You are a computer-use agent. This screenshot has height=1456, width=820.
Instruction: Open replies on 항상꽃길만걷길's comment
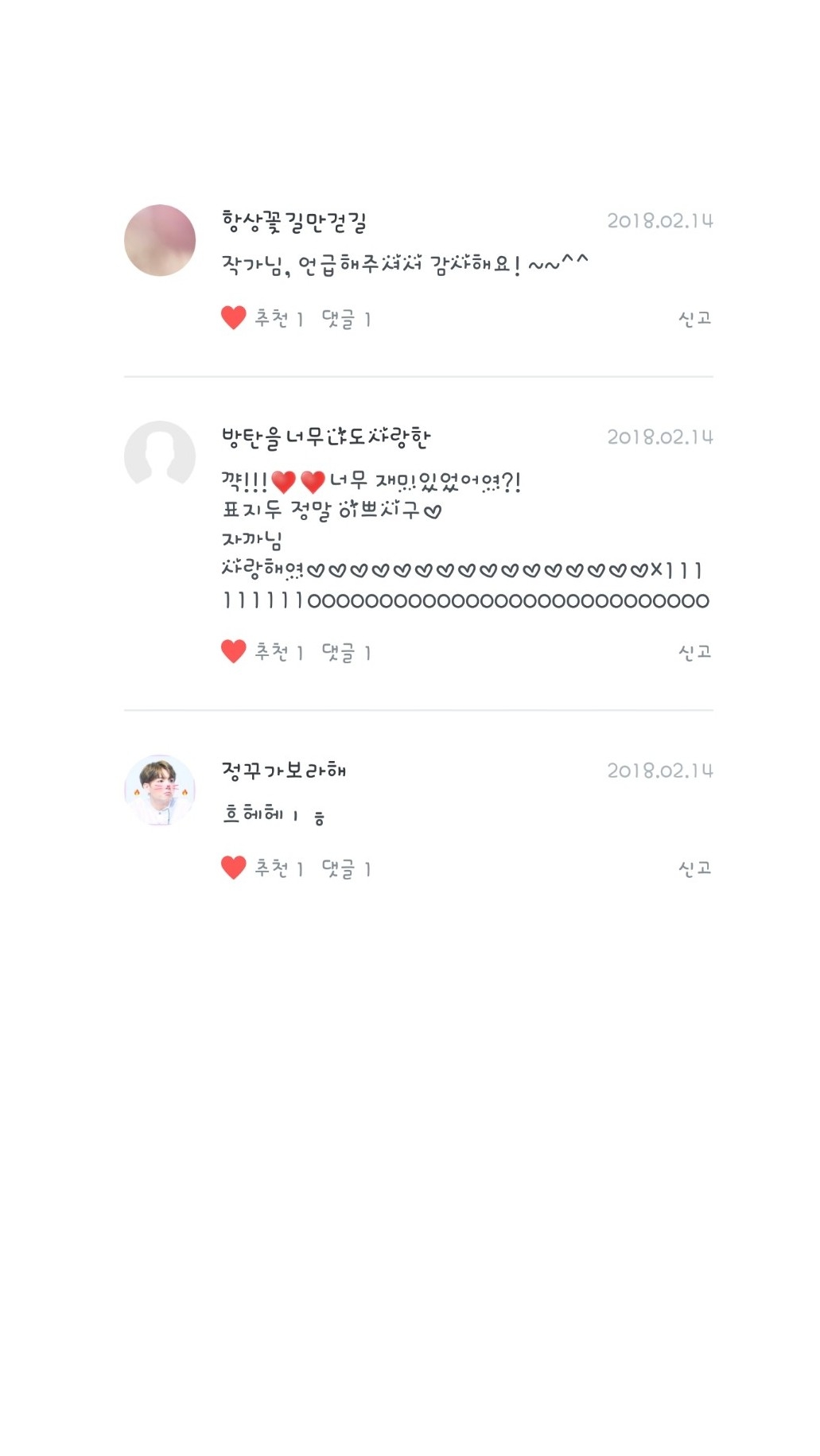tap(346, 319)
